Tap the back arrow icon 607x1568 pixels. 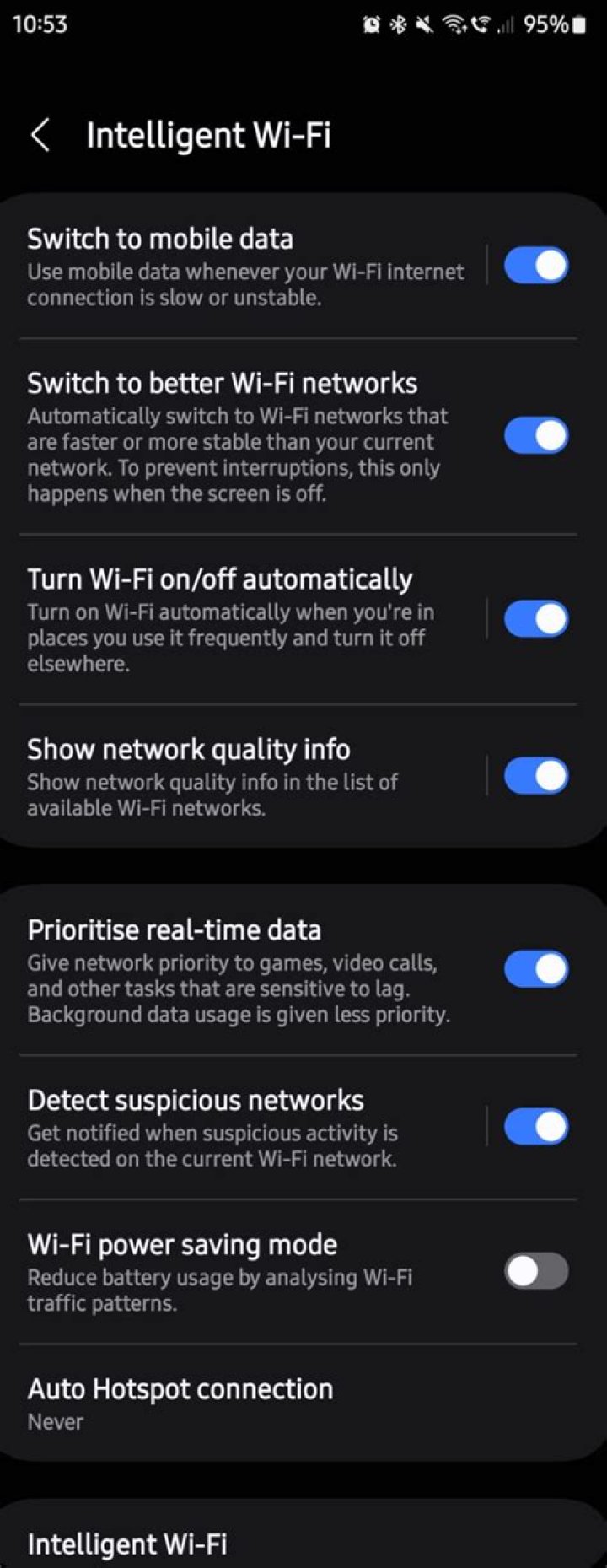(40, 134)
